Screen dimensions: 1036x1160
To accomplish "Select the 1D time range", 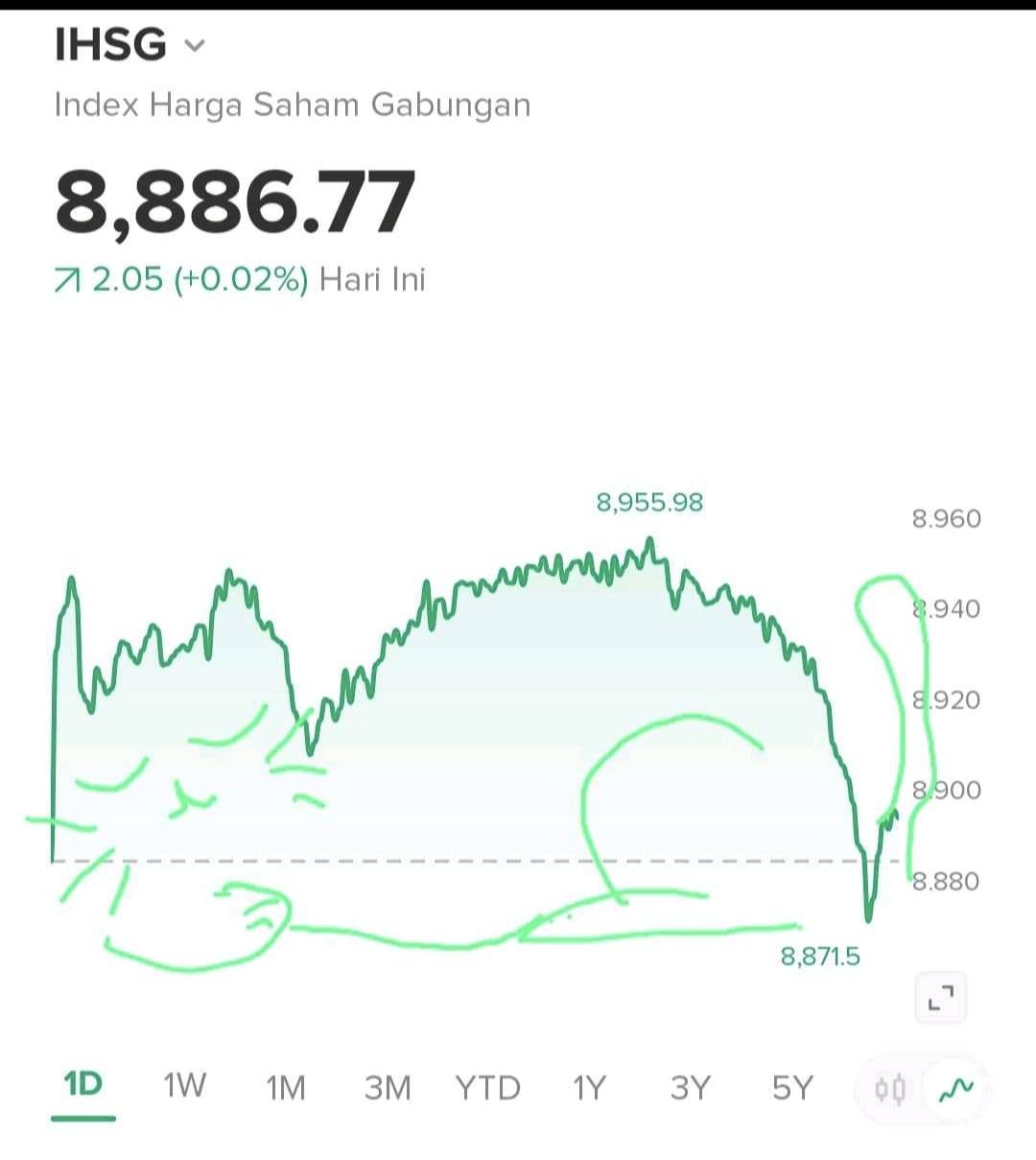I will [x=83, y=1085].
